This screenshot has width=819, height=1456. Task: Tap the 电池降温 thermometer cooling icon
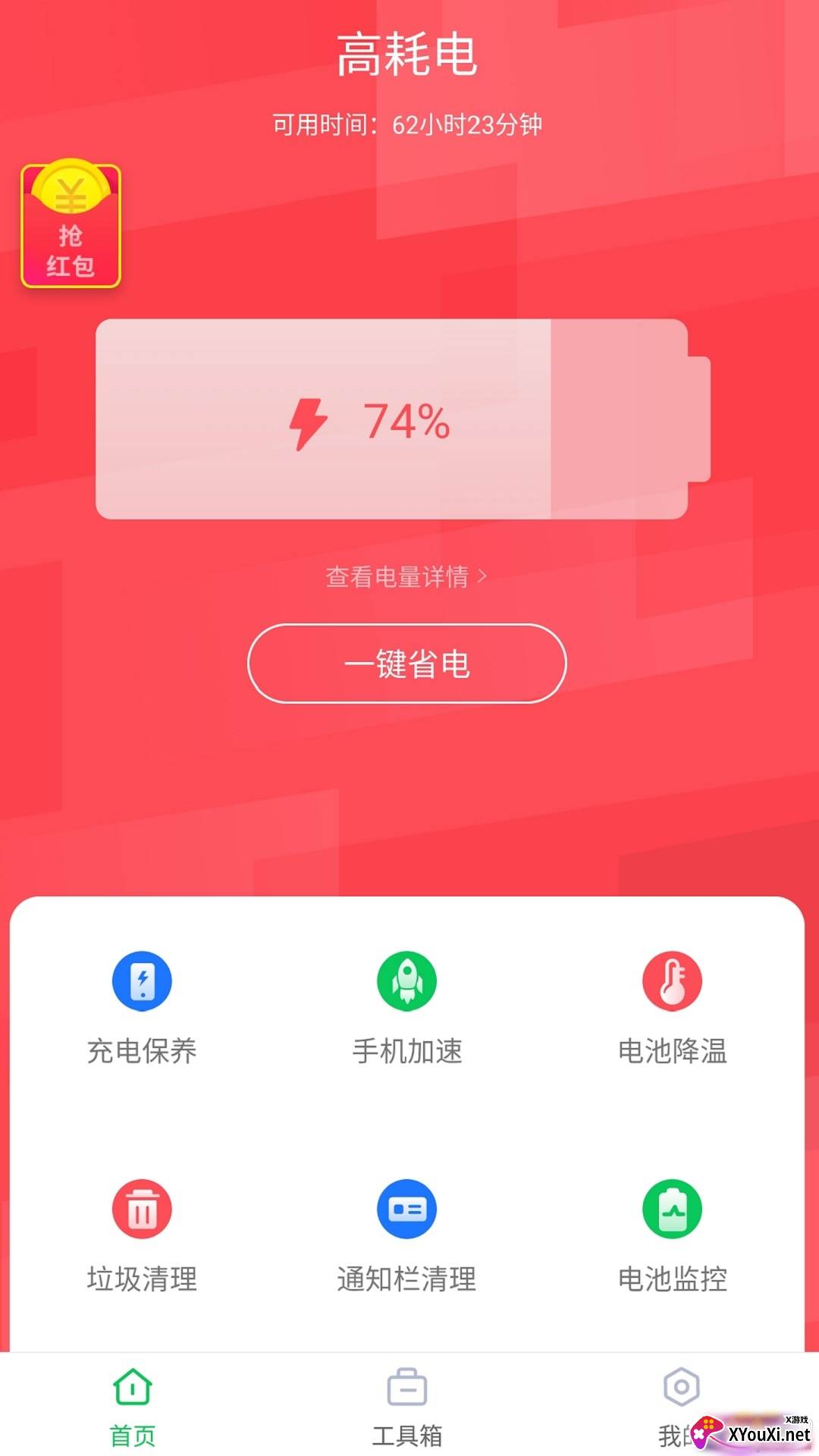tap(673, 980)
